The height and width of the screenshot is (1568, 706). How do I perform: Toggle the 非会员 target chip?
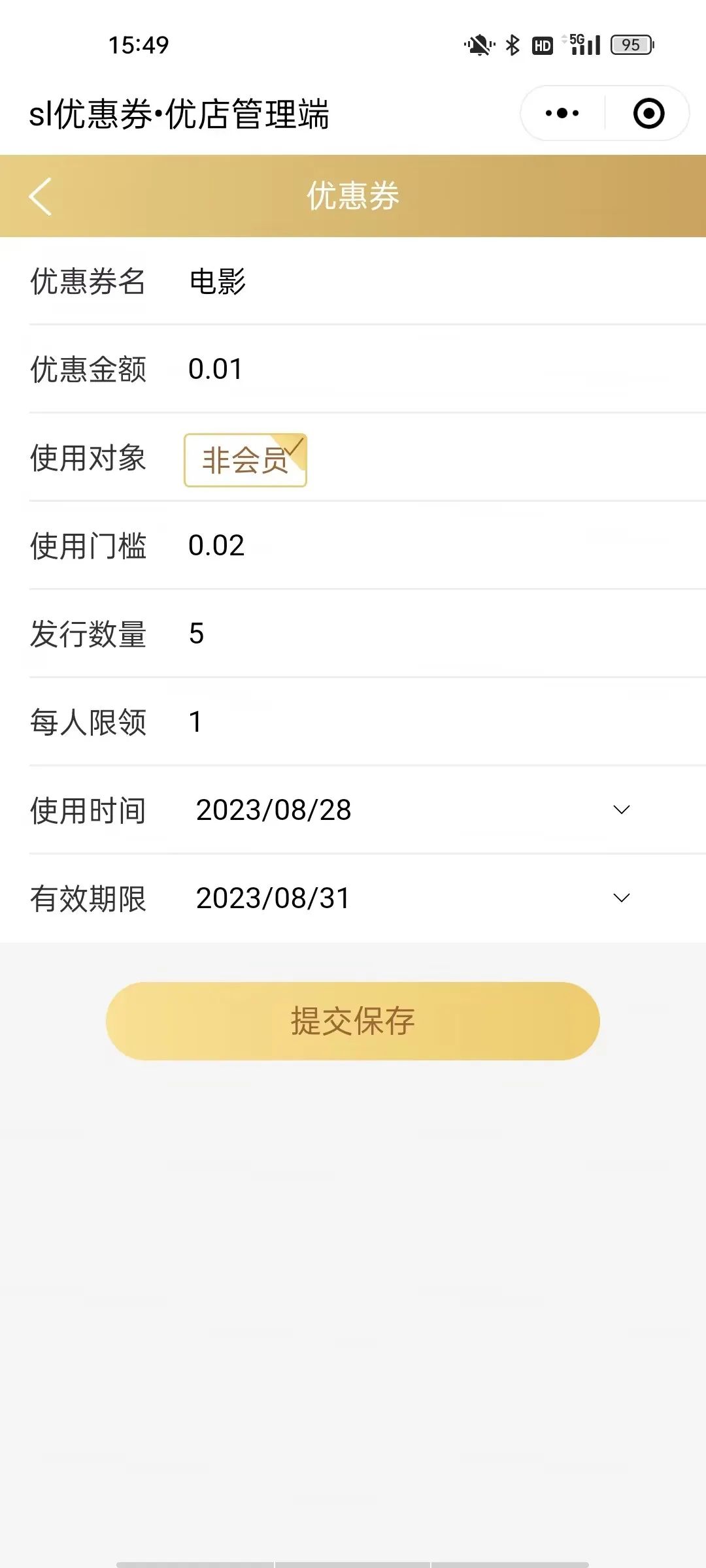click(245, 460)
